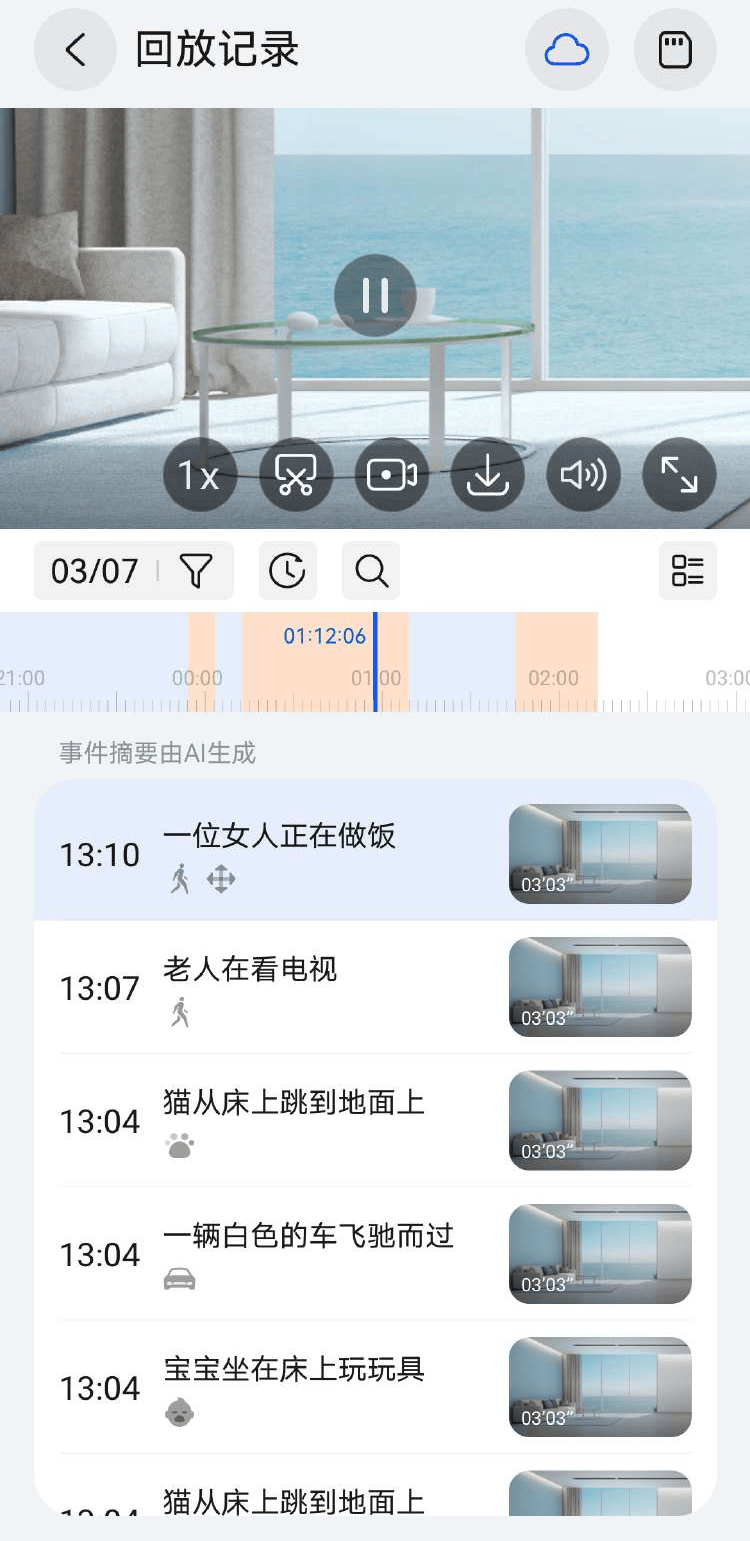Image resolution: width=750 pixels, height=1541 pixels.
Task: Go back from 回放记录
Action: pos(75,50)
